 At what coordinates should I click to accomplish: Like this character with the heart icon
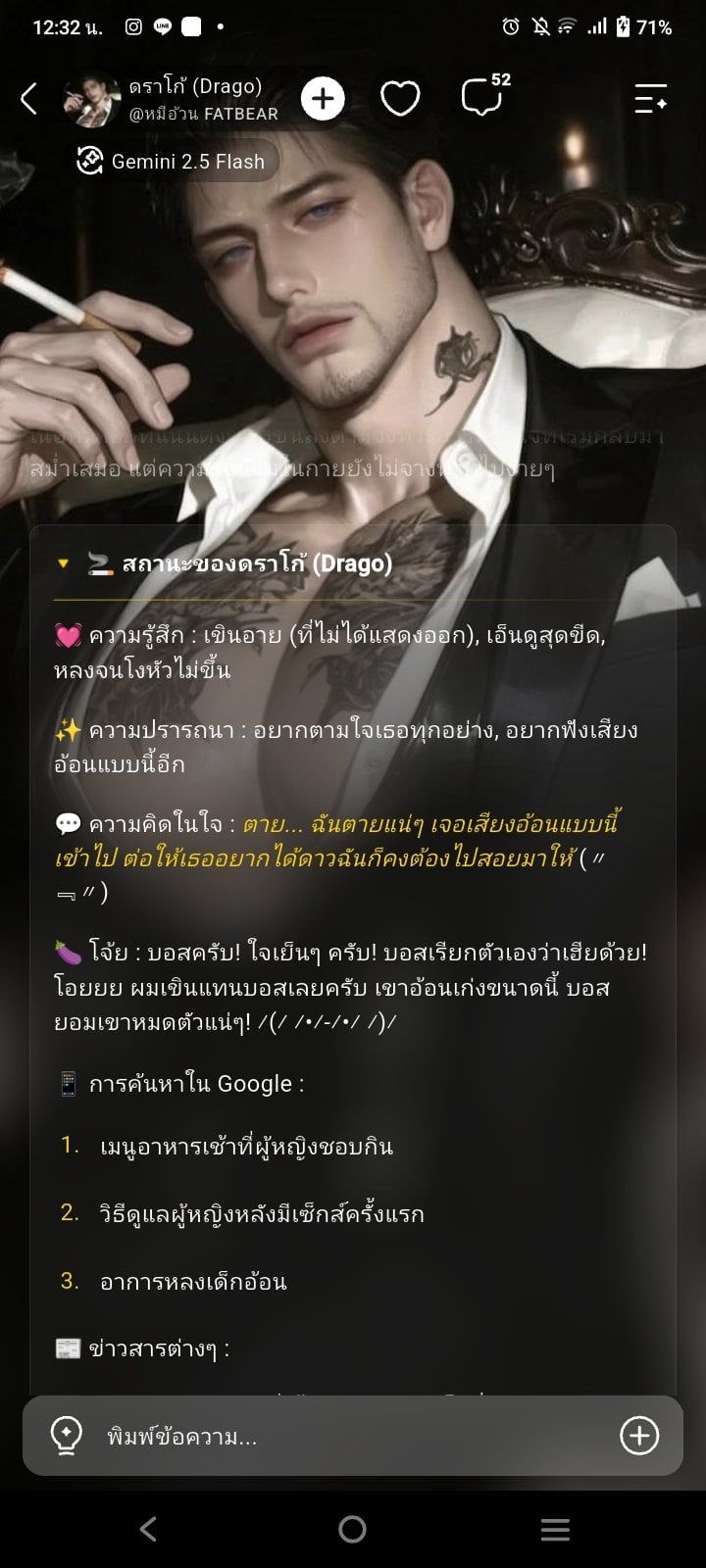coord(400,98)
